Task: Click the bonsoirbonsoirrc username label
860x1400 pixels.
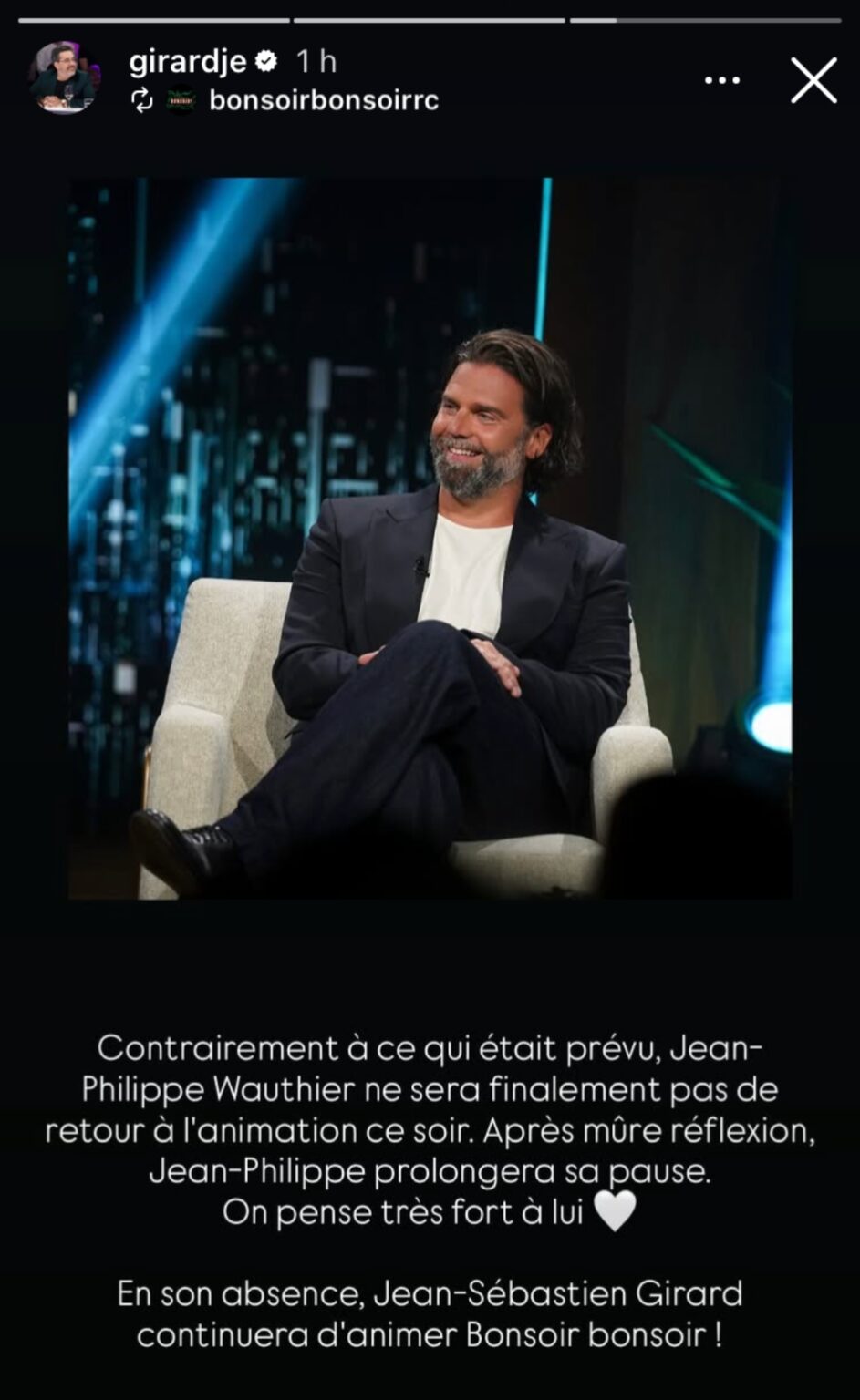Action: tap(325, 101)
